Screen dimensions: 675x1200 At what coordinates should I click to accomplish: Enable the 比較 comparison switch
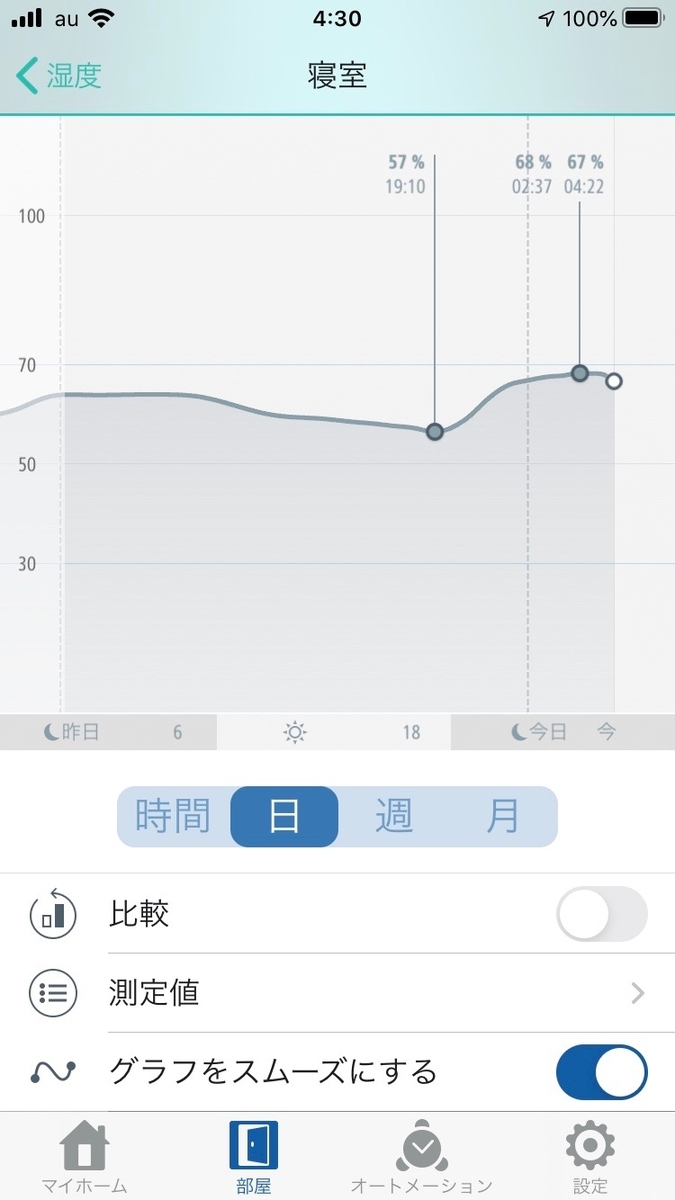pyautogui.click(x=602, y=914)
